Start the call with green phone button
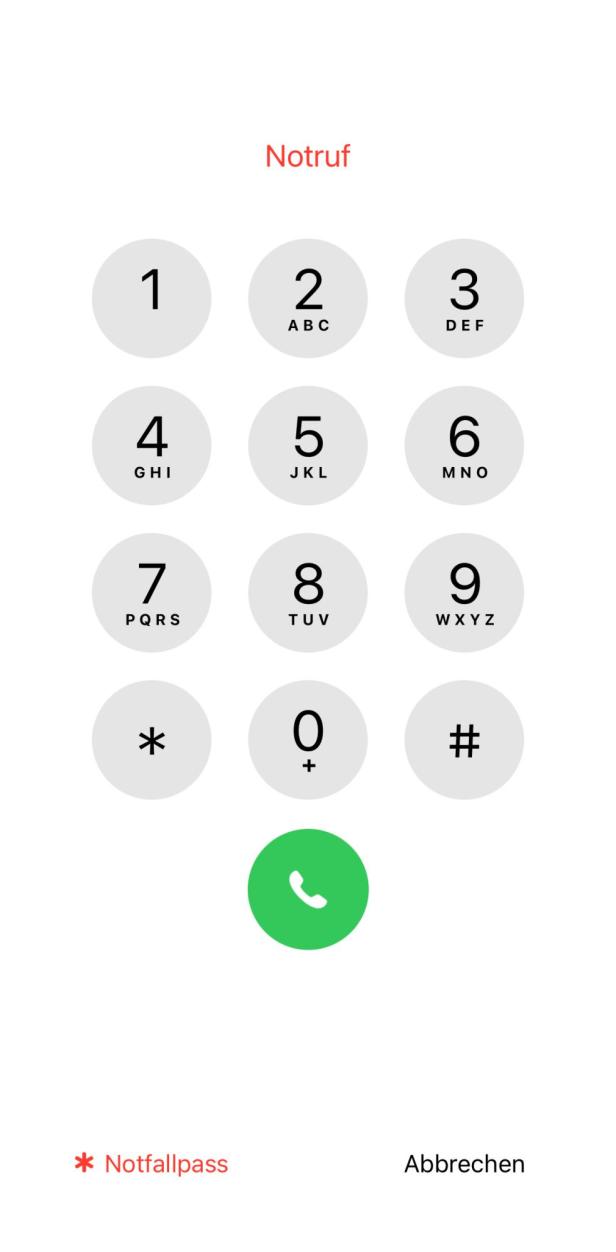 [x=308, y=888]
